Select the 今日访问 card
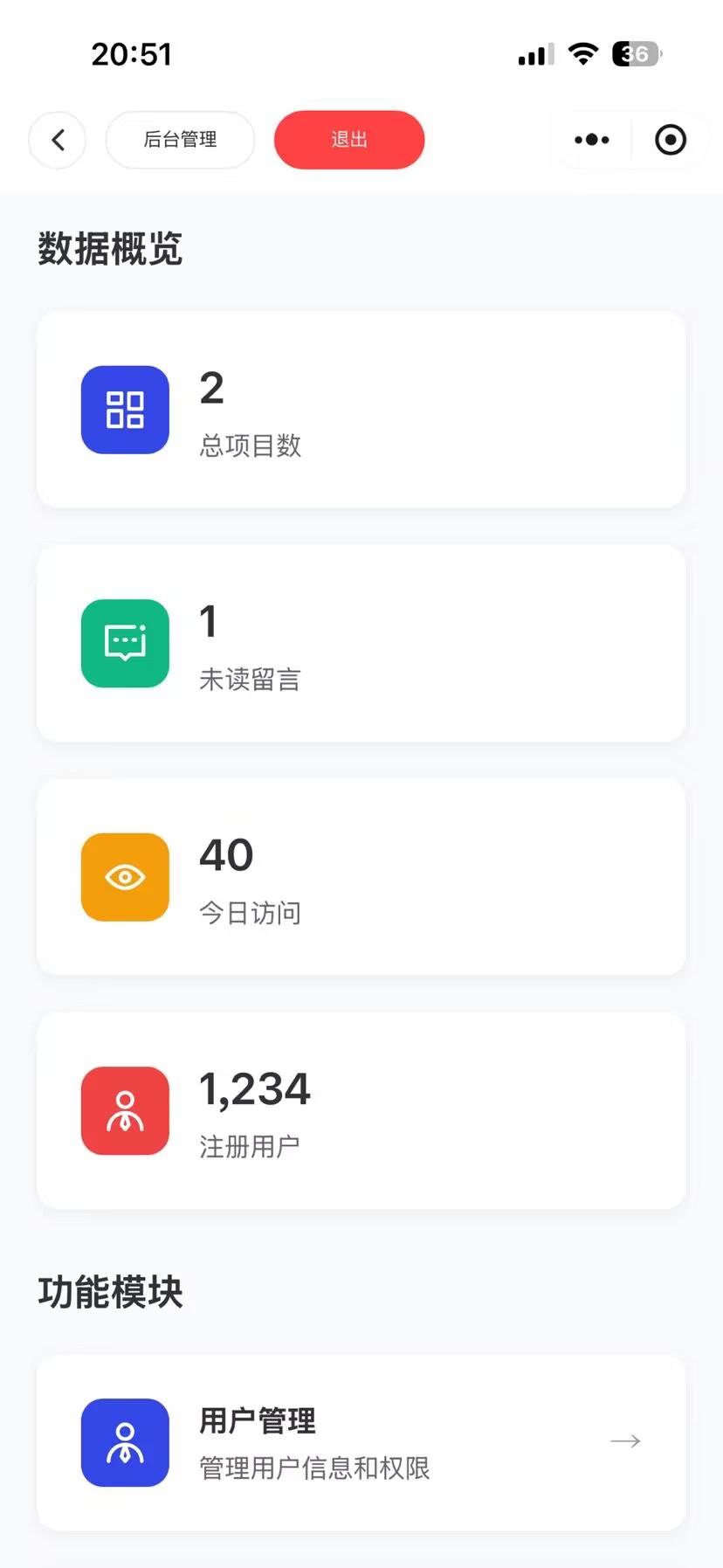Viewport: 723px width, 1568px height. [x=361, y=877]
